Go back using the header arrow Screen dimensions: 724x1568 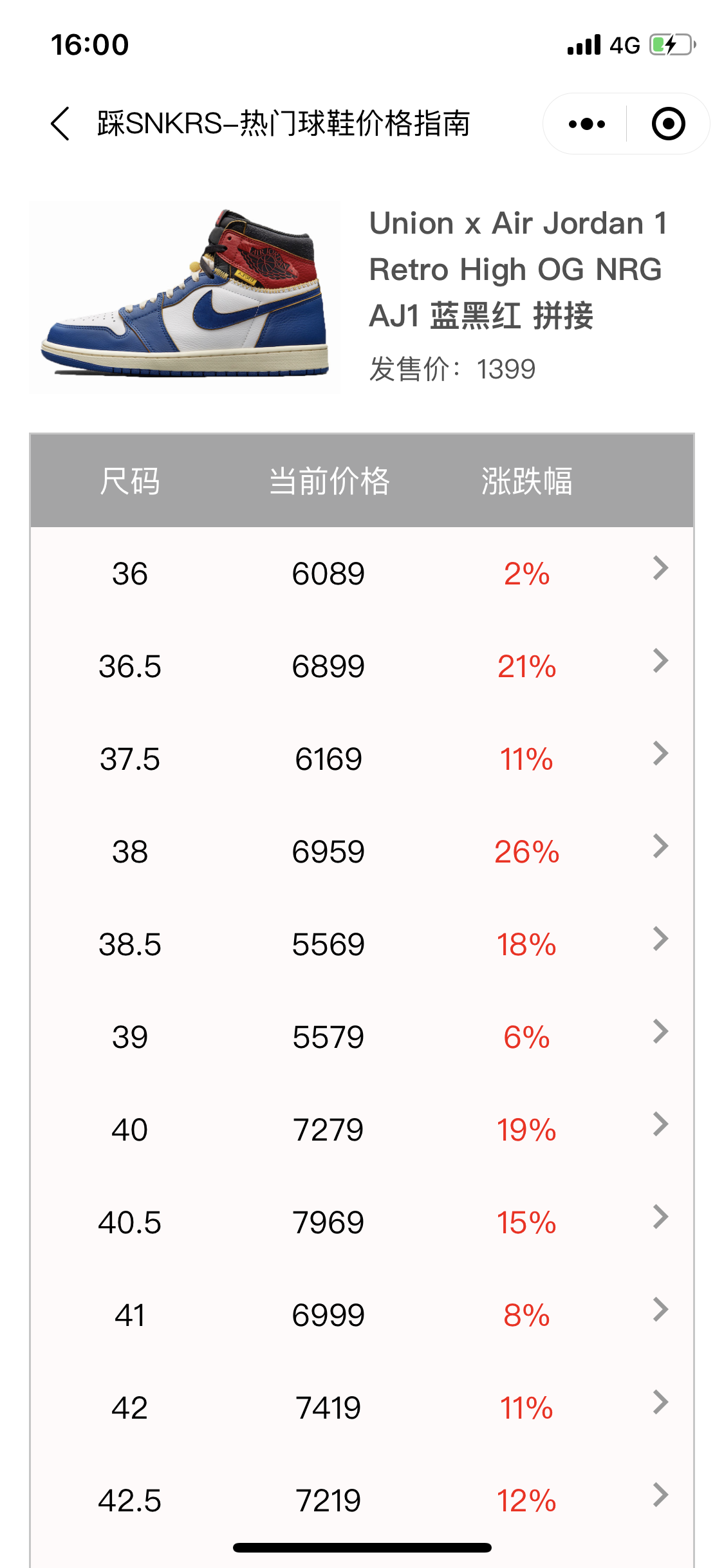click(x=60, y=124)
